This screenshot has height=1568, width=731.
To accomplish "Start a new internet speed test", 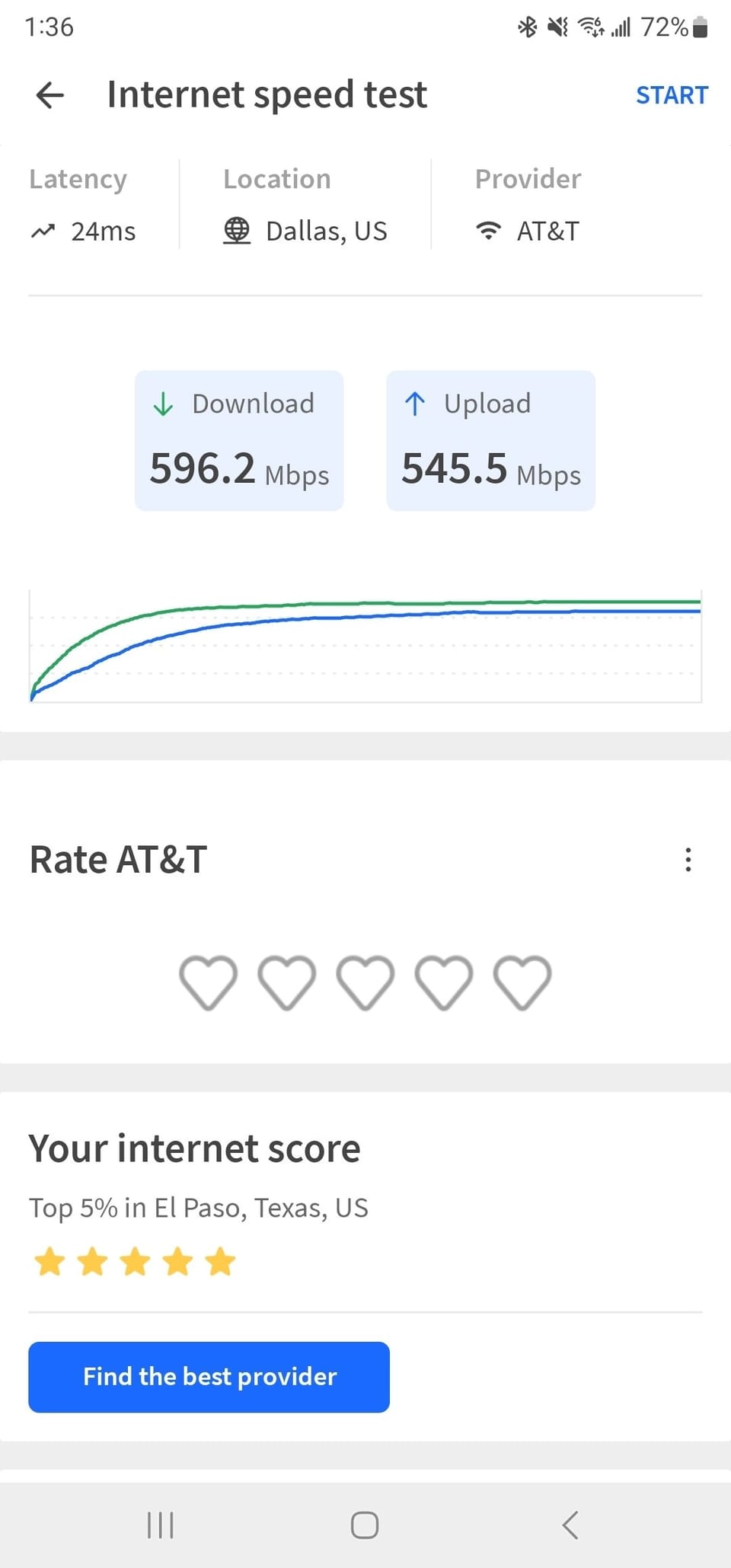I will point(672,95).
